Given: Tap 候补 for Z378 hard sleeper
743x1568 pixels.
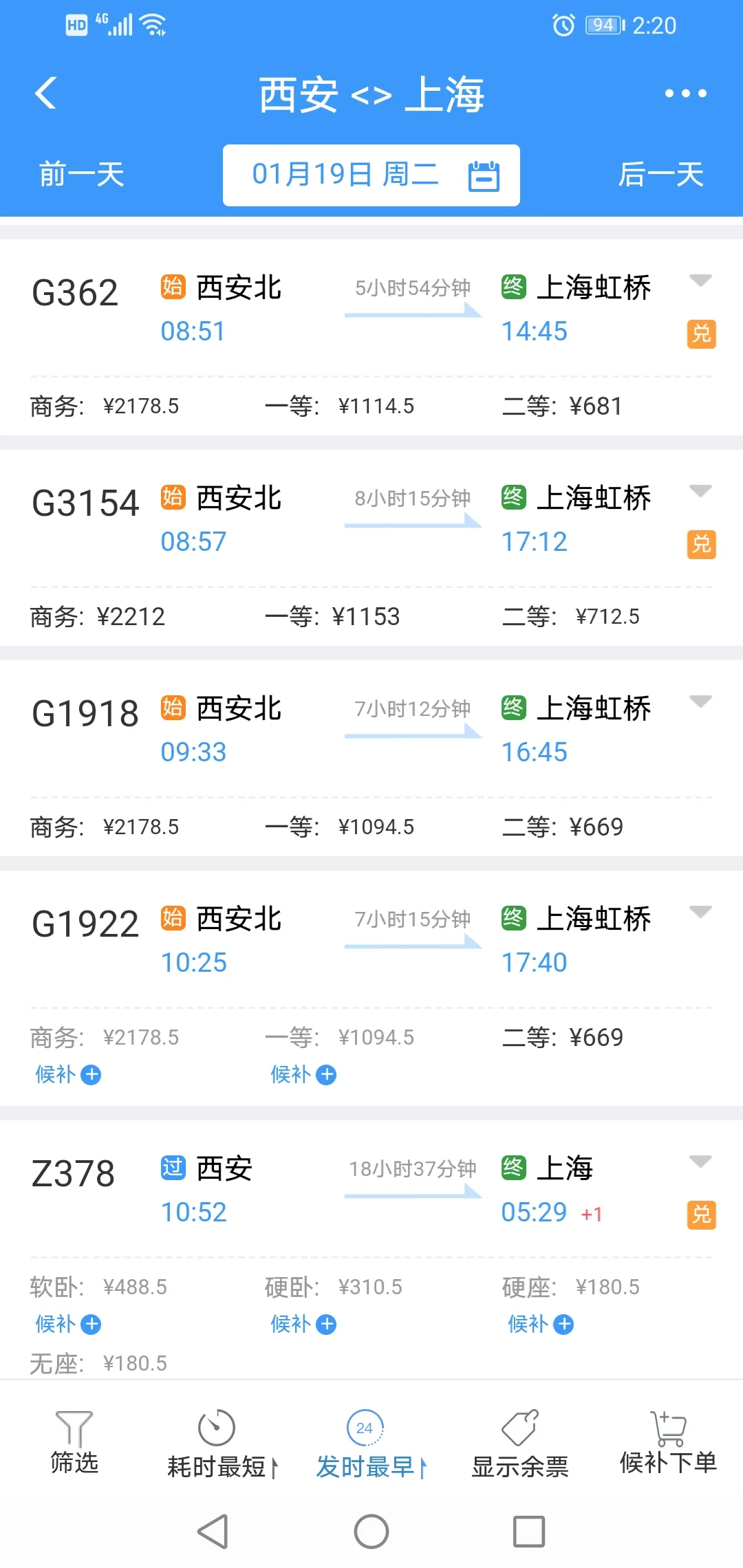Looking at the screenshot, I should (303, 1324).
